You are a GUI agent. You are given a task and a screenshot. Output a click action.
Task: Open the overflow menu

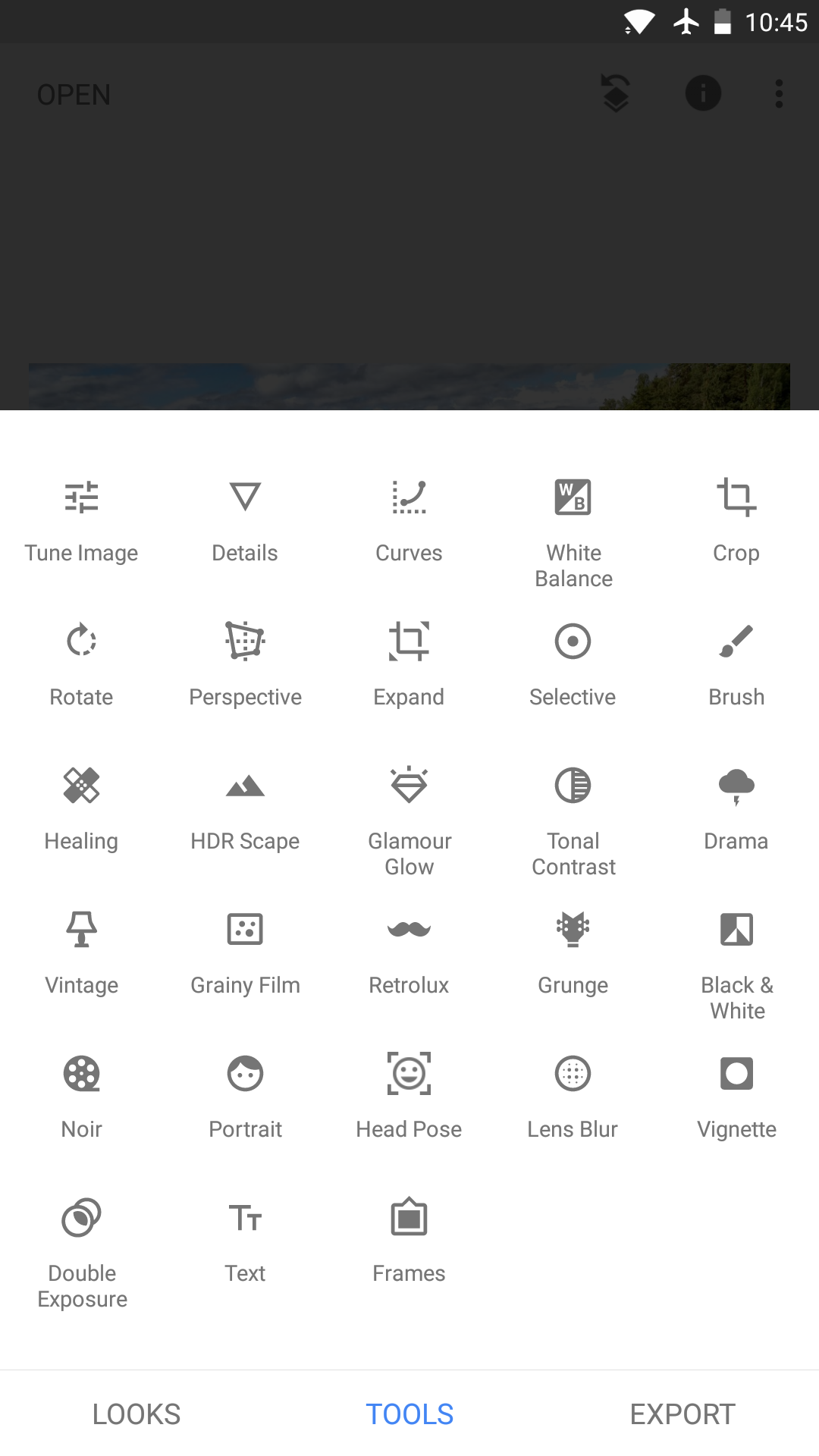coord(779,94)
